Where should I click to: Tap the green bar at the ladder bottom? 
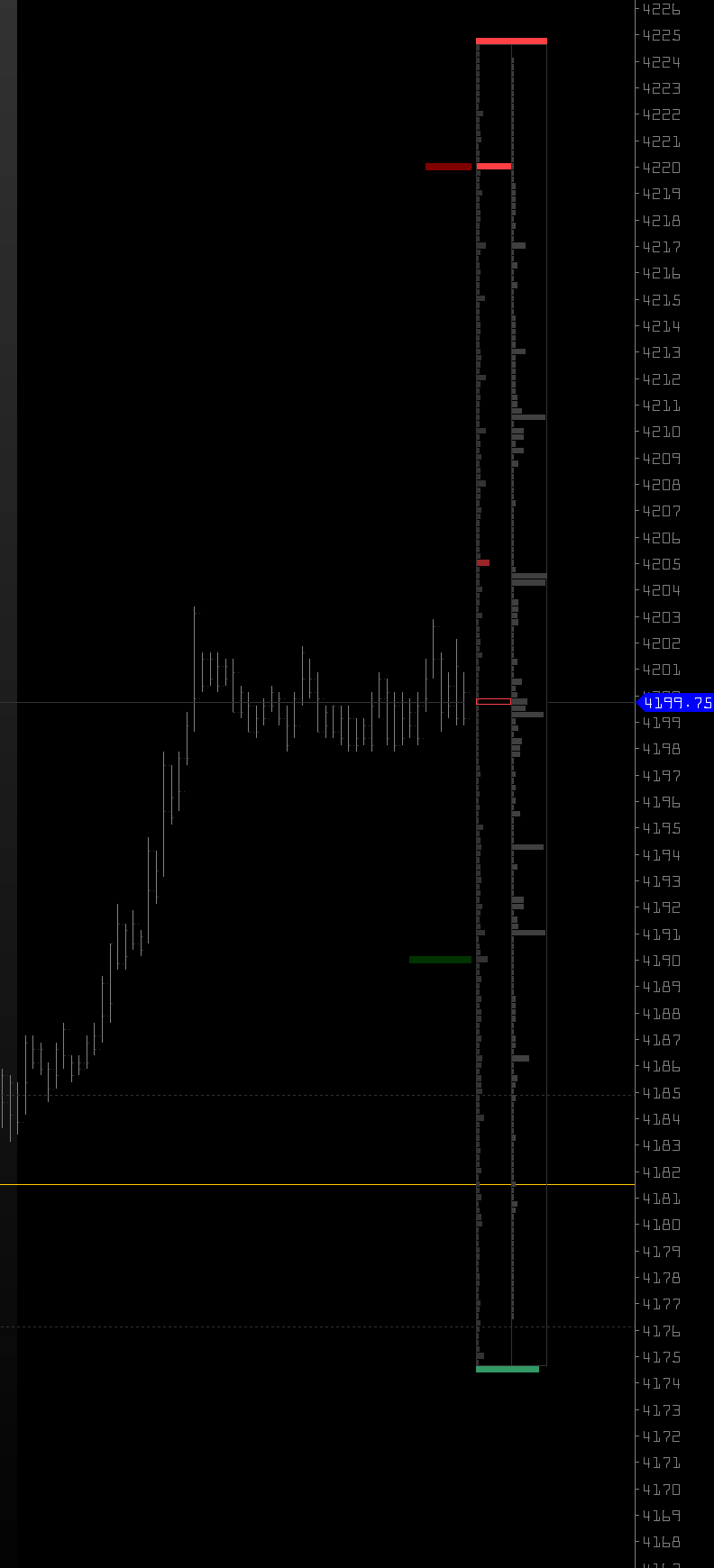pos(508,1369)
